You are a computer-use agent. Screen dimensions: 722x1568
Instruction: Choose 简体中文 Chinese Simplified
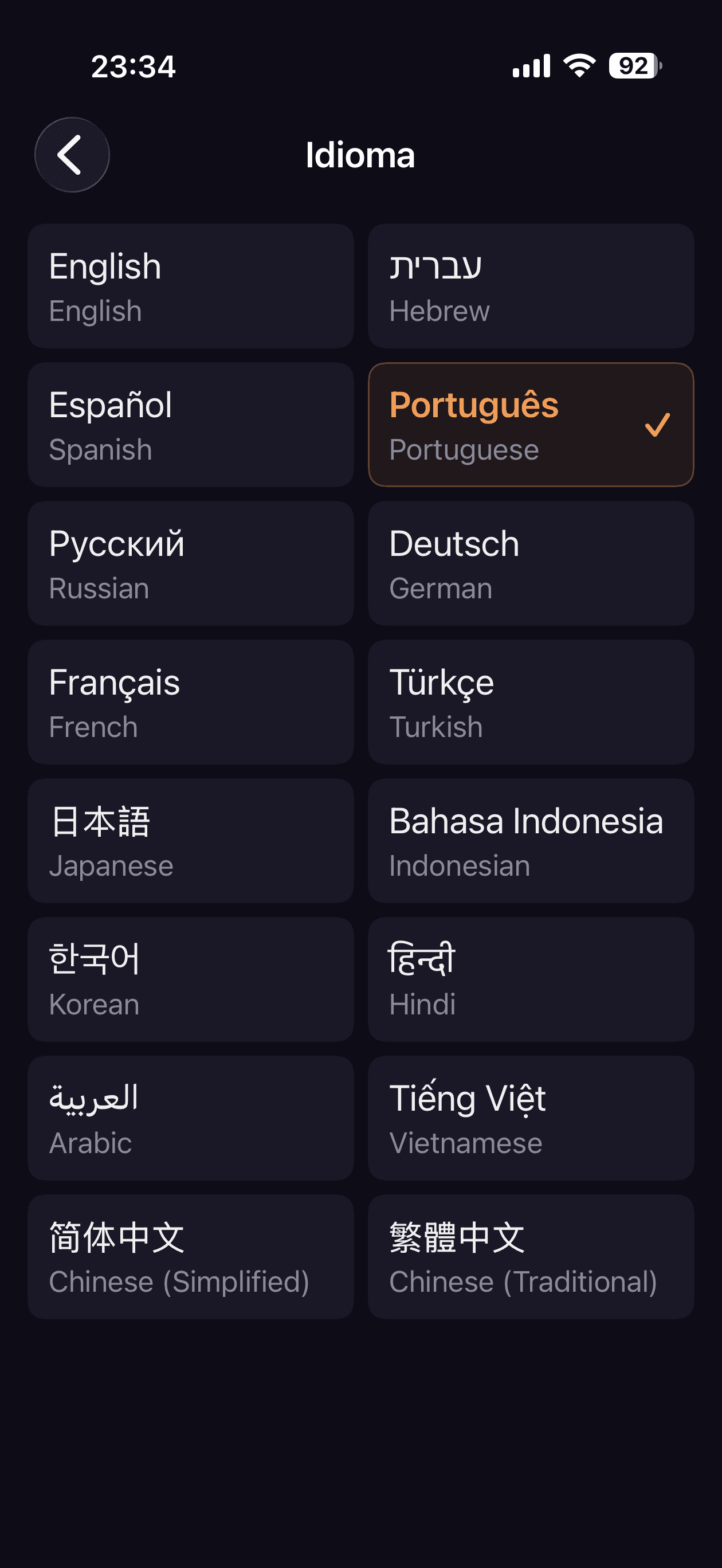[191, 1256]
